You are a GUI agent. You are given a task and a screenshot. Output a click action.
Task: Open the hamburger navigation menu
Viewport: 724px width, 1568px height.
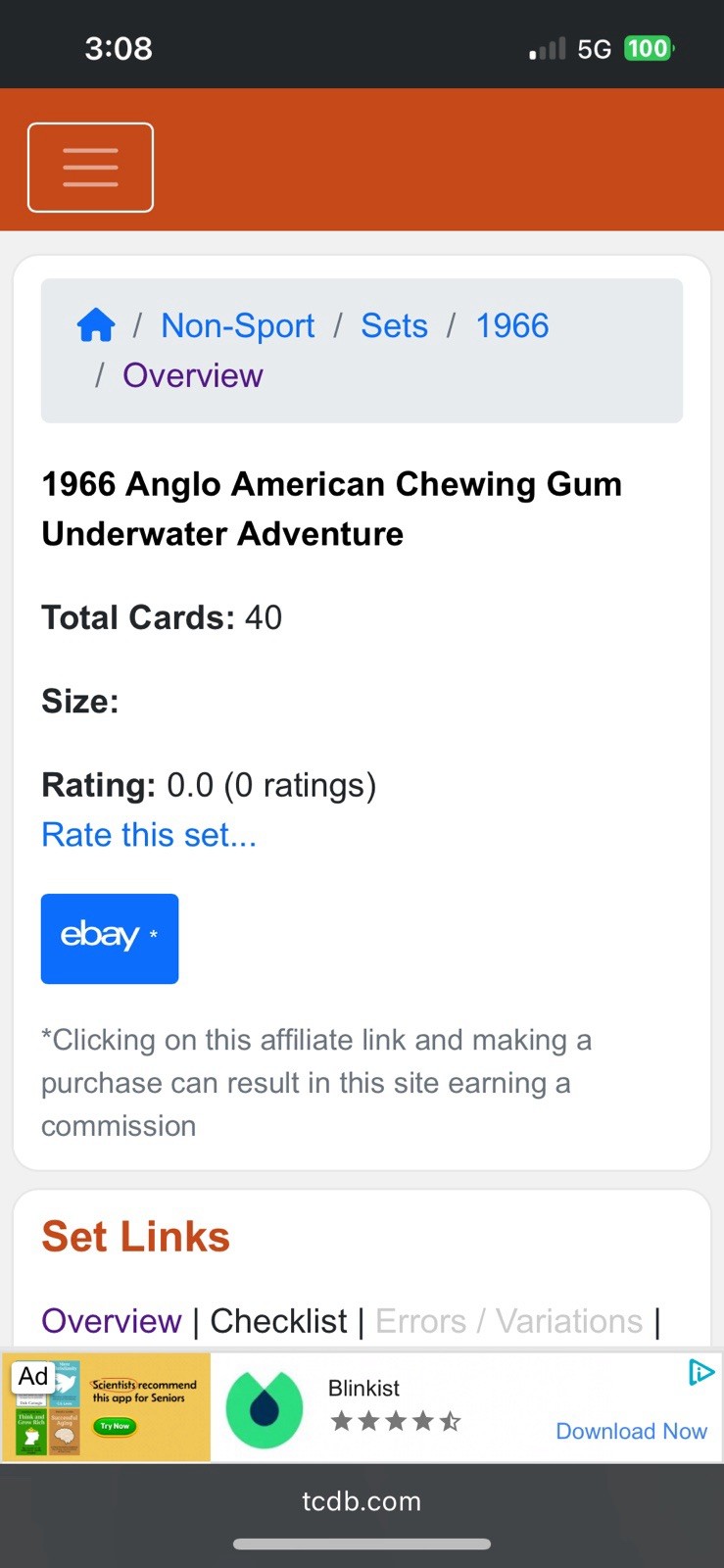[x=90, y=167]
